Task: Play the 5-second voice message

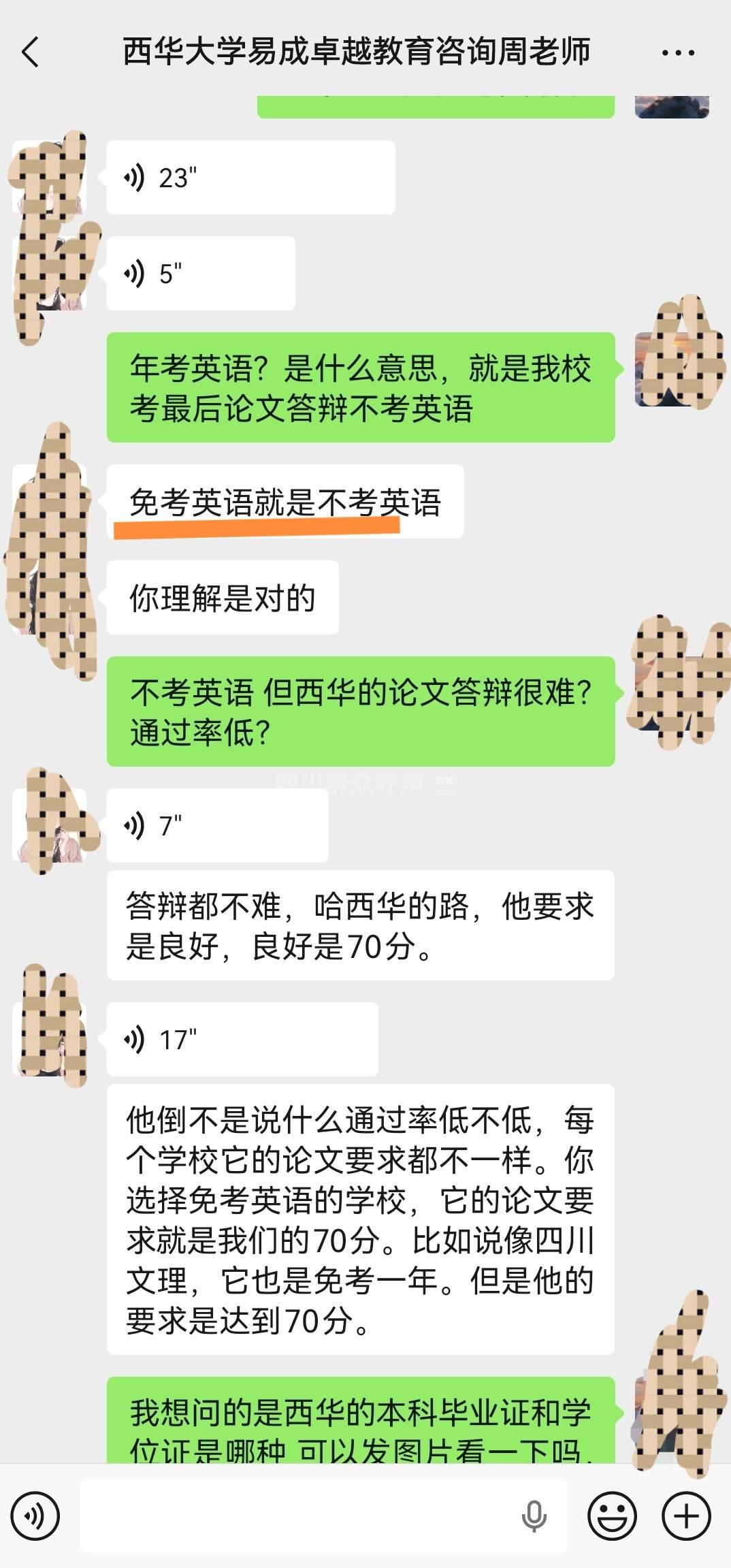Action: coord(200,274)
